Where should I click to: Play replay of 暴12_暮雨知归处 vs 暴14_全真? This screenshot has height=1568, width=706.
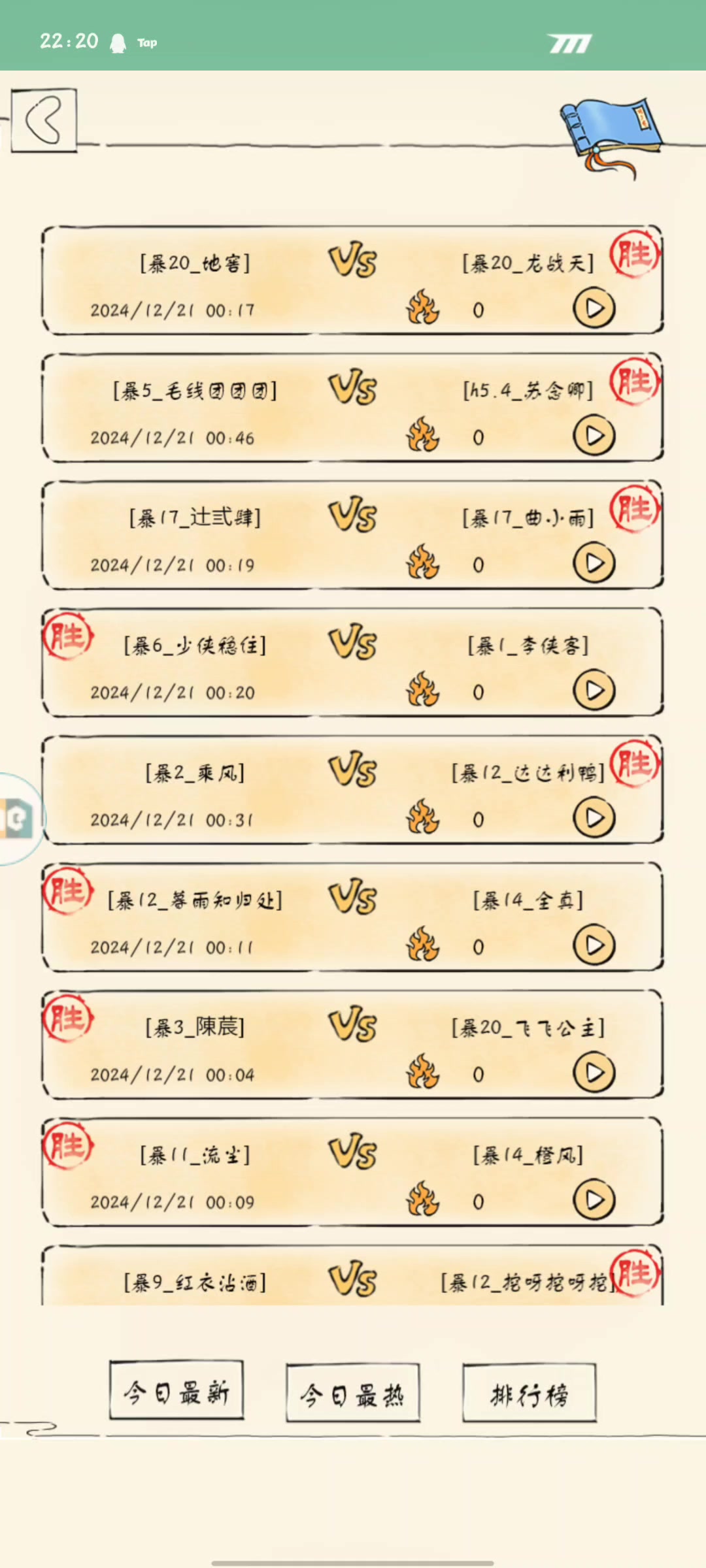594,945
